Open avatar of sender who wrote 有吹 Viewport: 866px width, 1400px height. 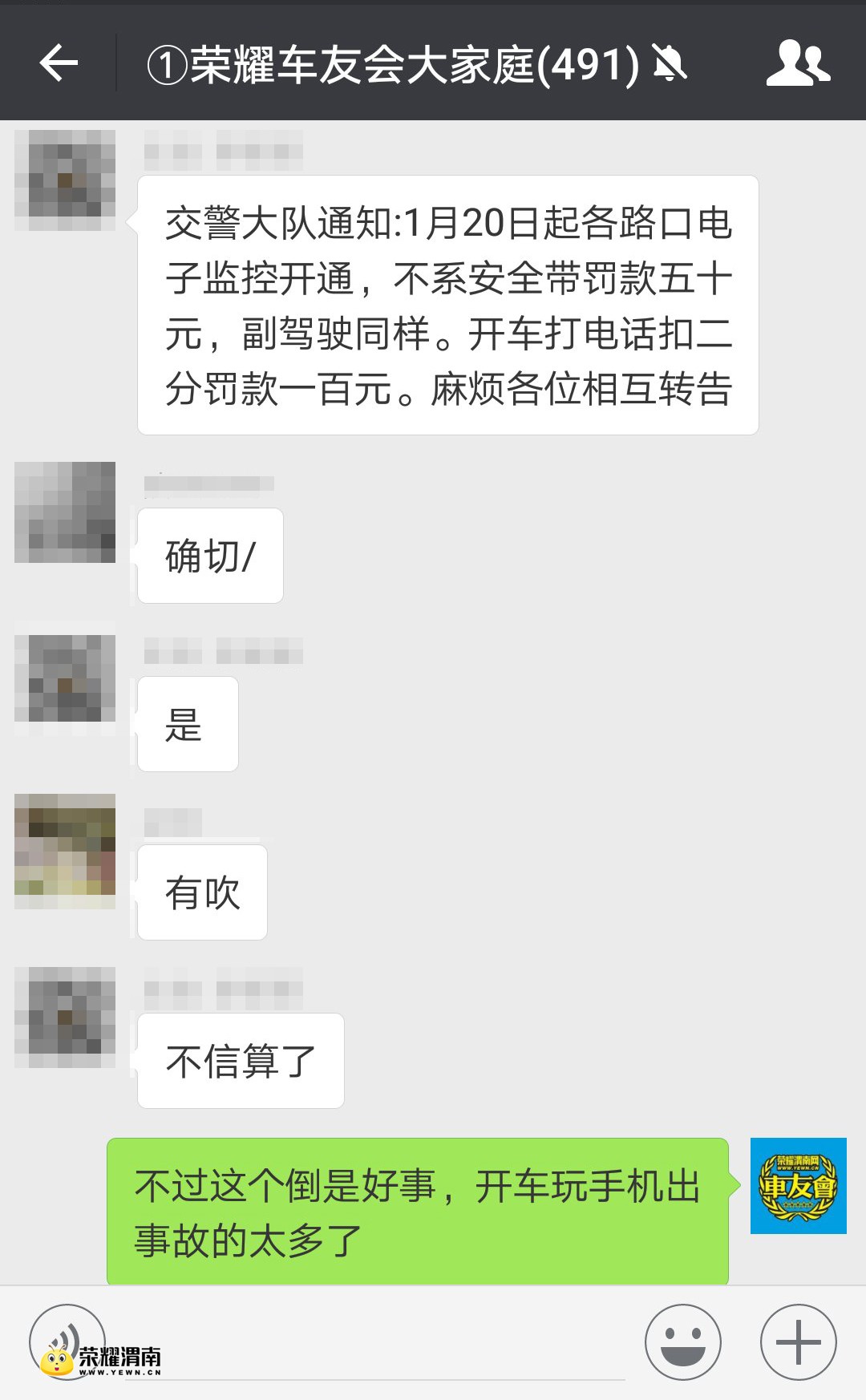click(x=65, y=851)
